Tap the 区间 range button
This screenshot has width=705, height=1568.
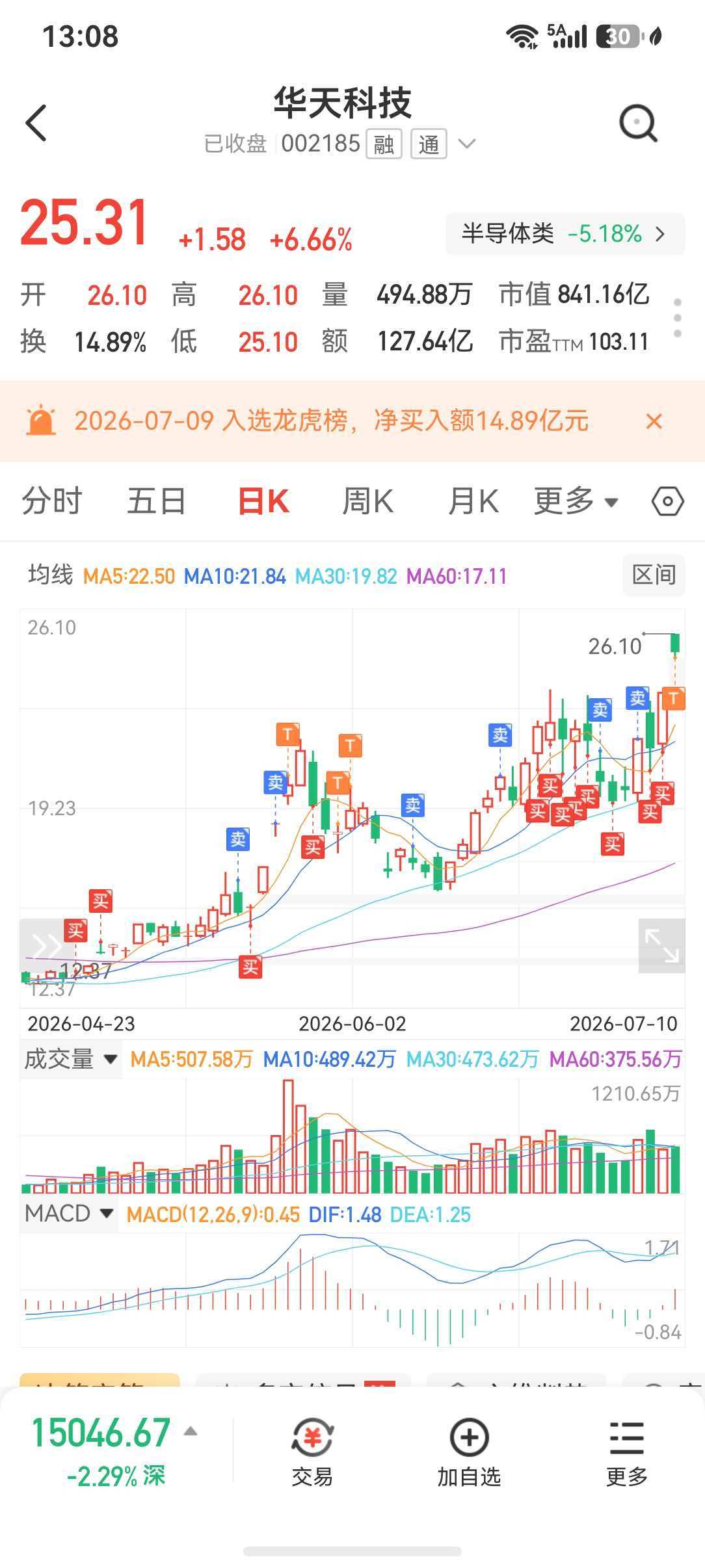point(654,575)
